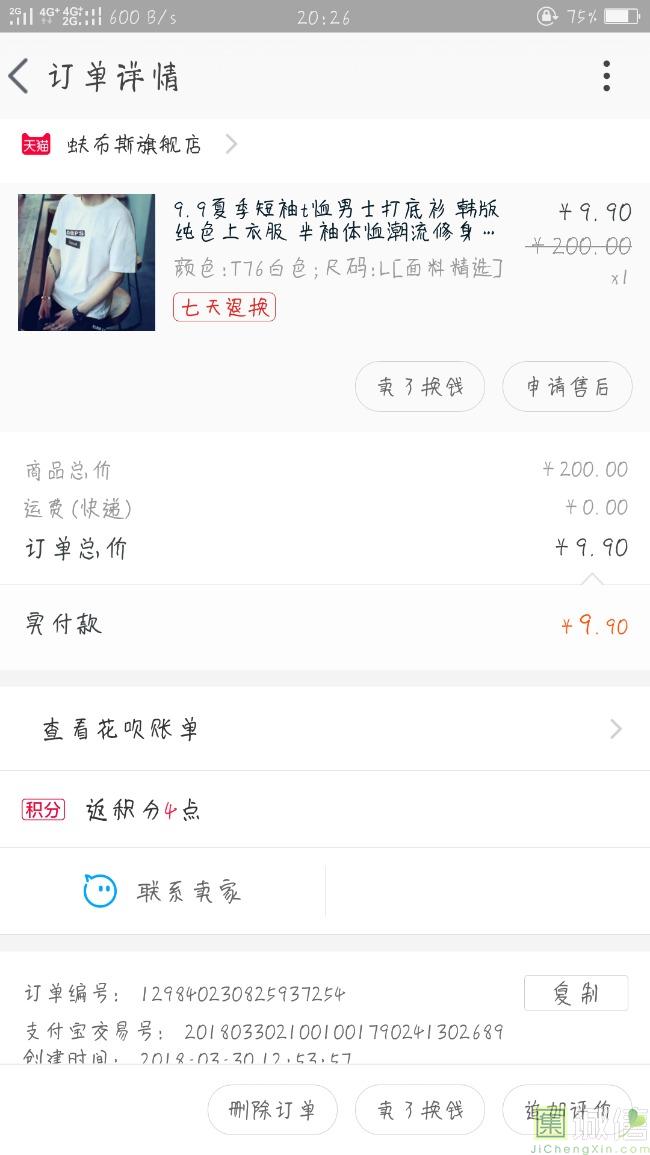Open the three-dot overflow menu
Screen dimensions: 650x1155
click(x=606, y=76)
